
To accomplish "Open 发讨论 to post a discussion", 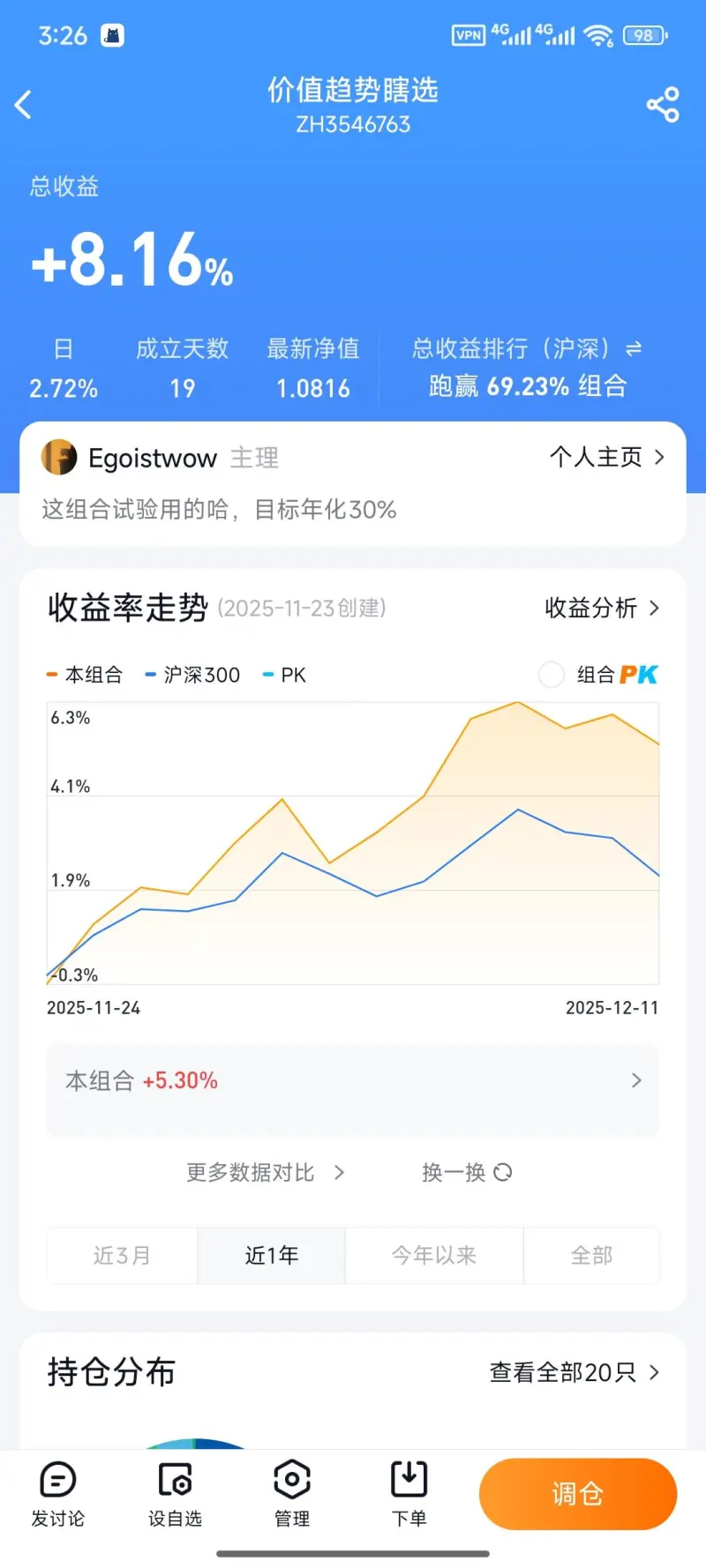I will 58,1493.
